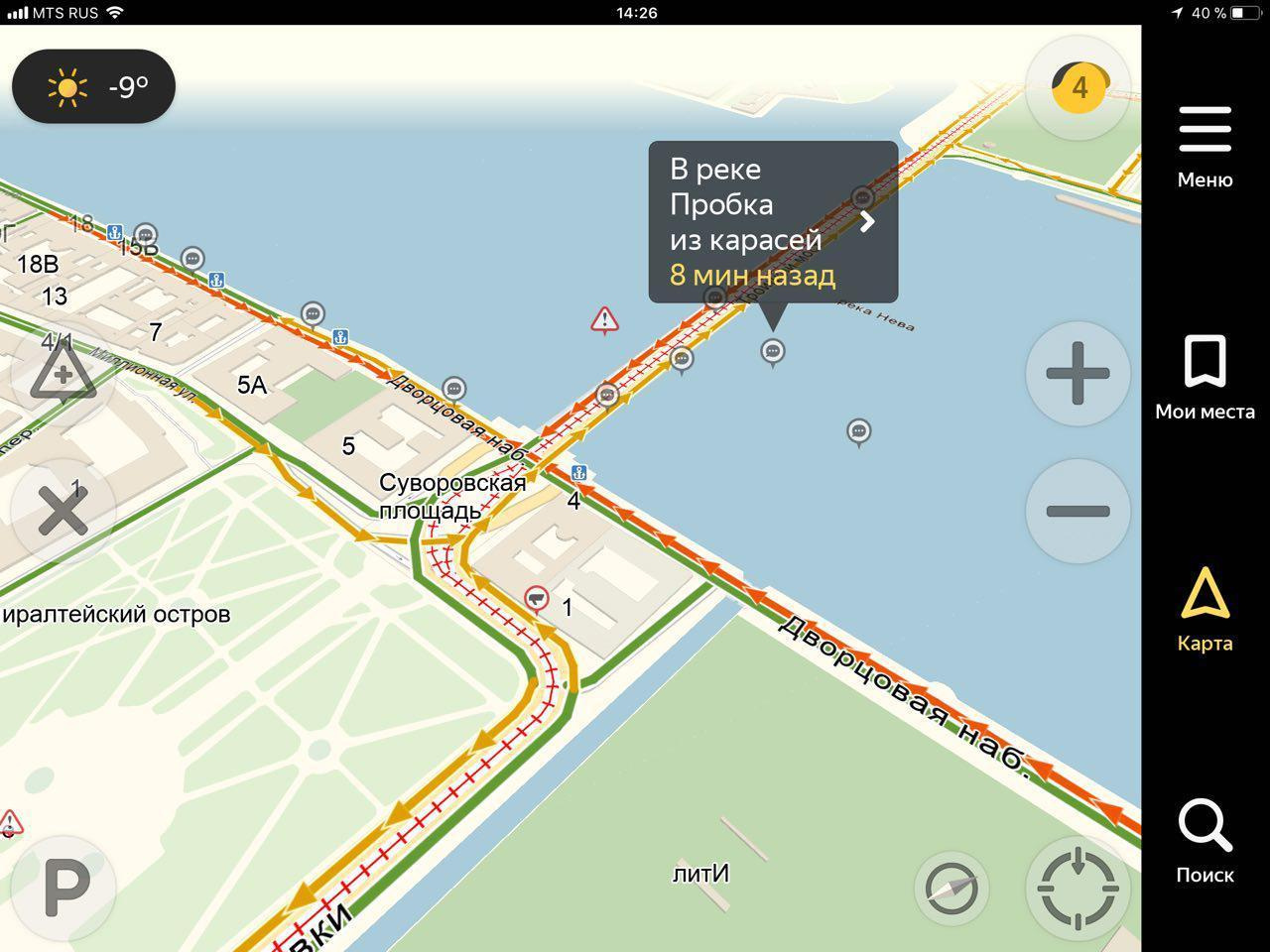Open the weather widget showing -9°
The height and width of the screenshot is (952, 1270).
point(94,87)
